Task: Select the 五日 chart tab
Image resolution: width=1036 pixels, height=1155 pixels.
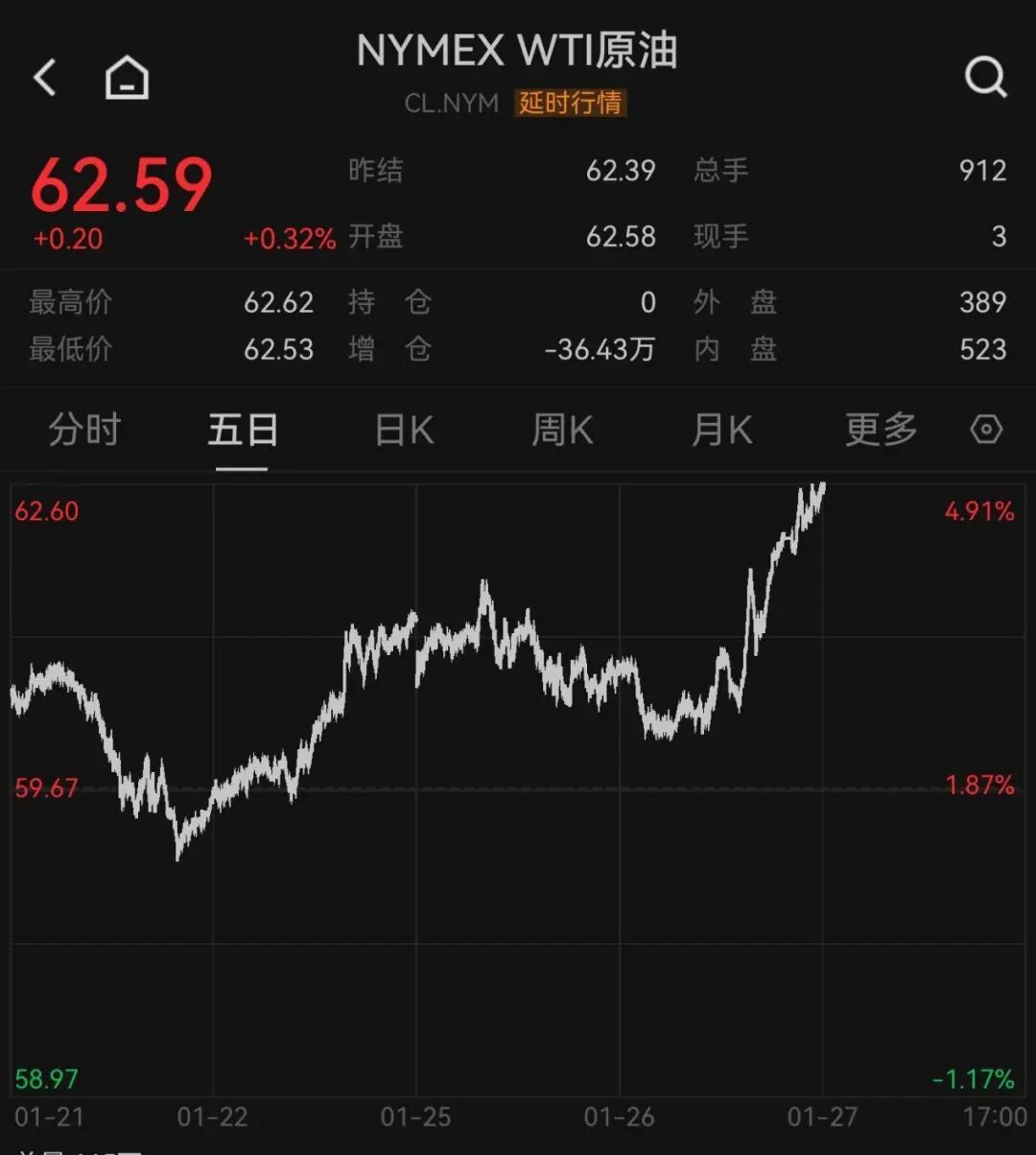Action: [242, 430]
